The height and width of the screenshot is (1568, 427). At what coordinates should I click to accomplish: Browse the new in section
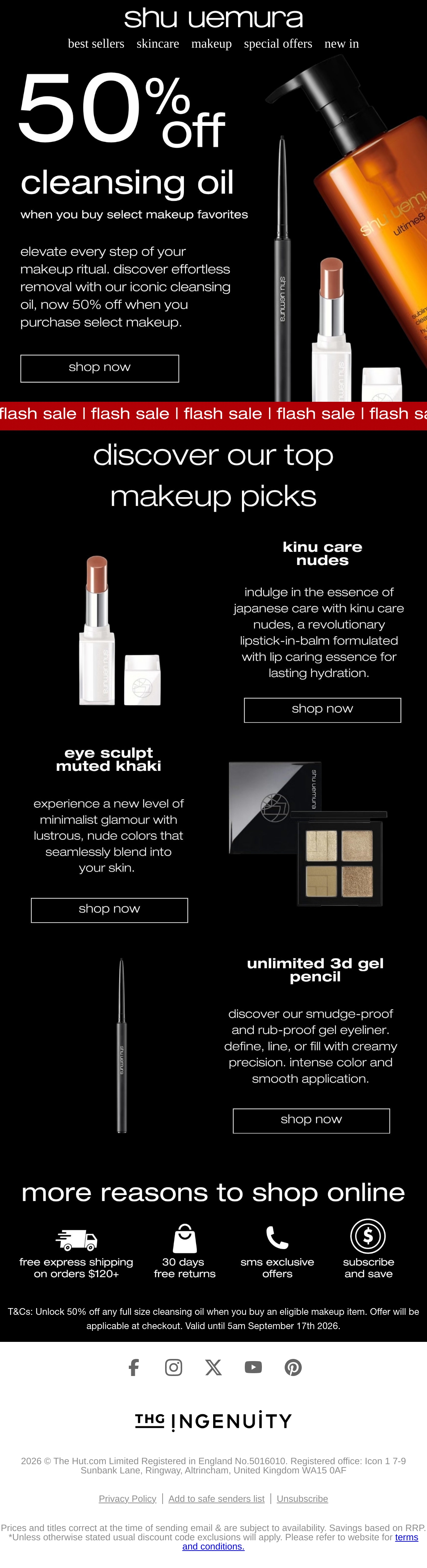pos(341,44)
